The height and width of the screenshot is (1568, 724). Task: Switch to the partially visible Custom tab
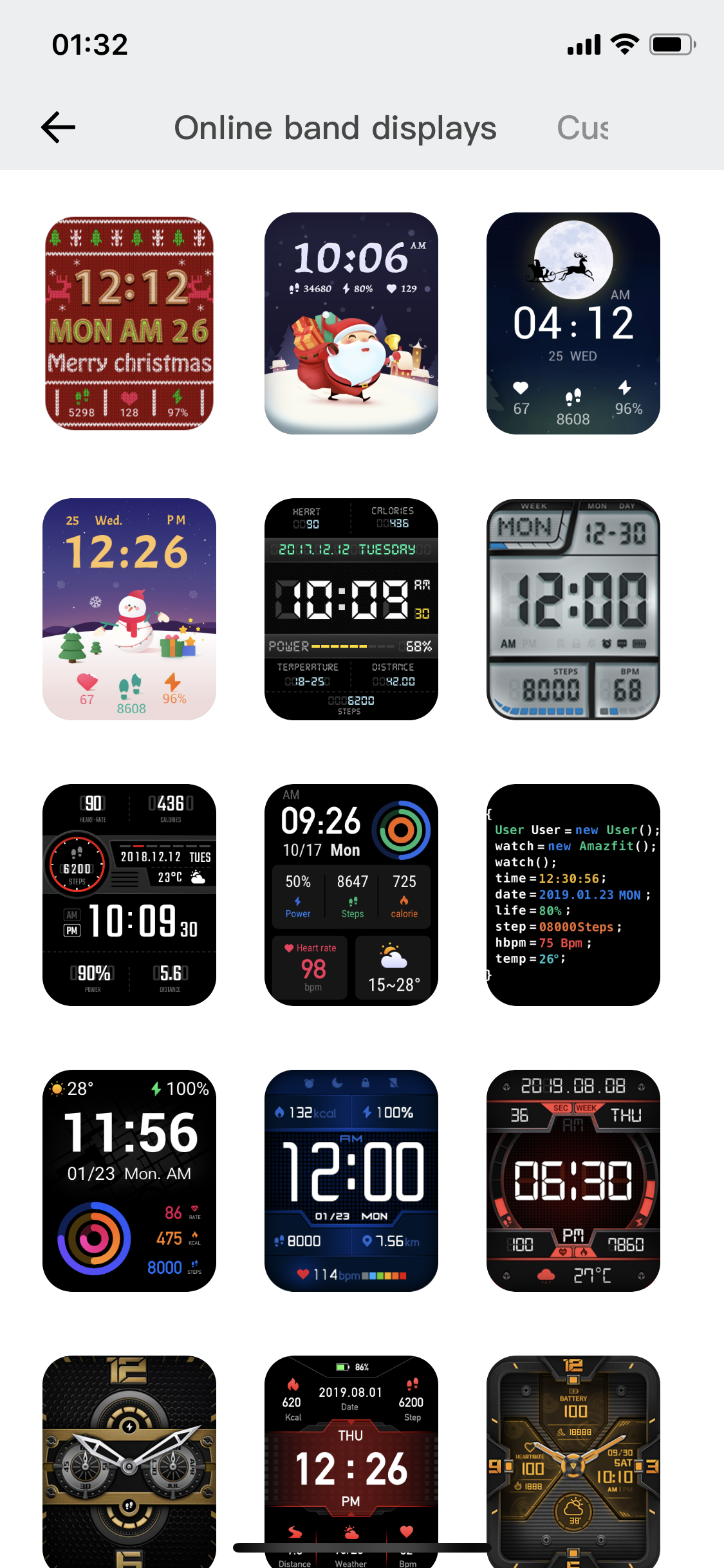point(582,127)
